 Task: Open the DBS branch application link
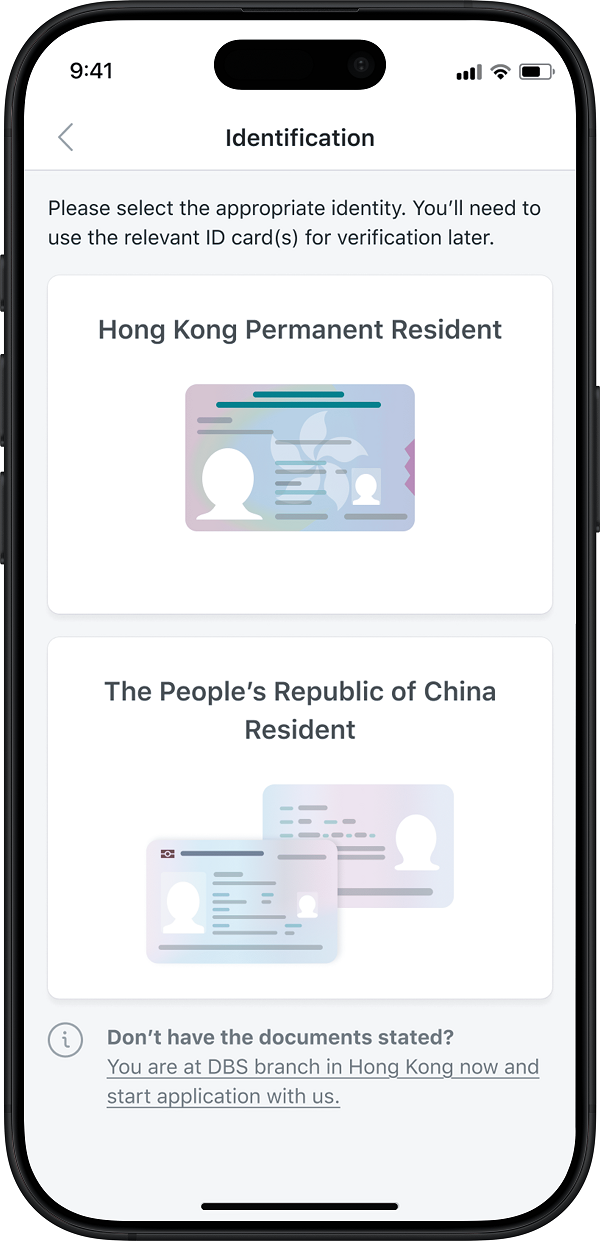pyautogui.click(x=322, y=1081)
